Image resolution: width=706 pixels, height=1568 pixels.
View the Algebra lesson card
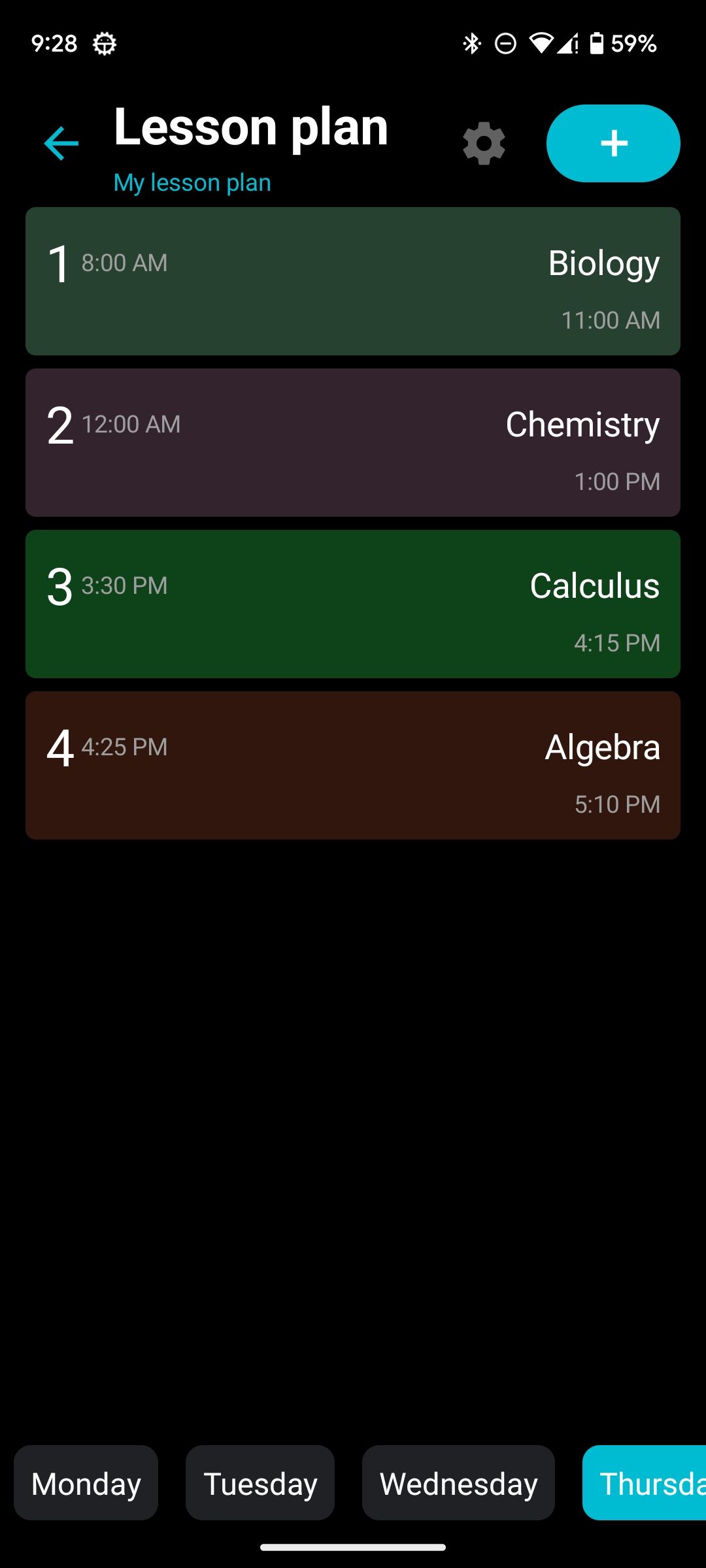click(353, 766)
